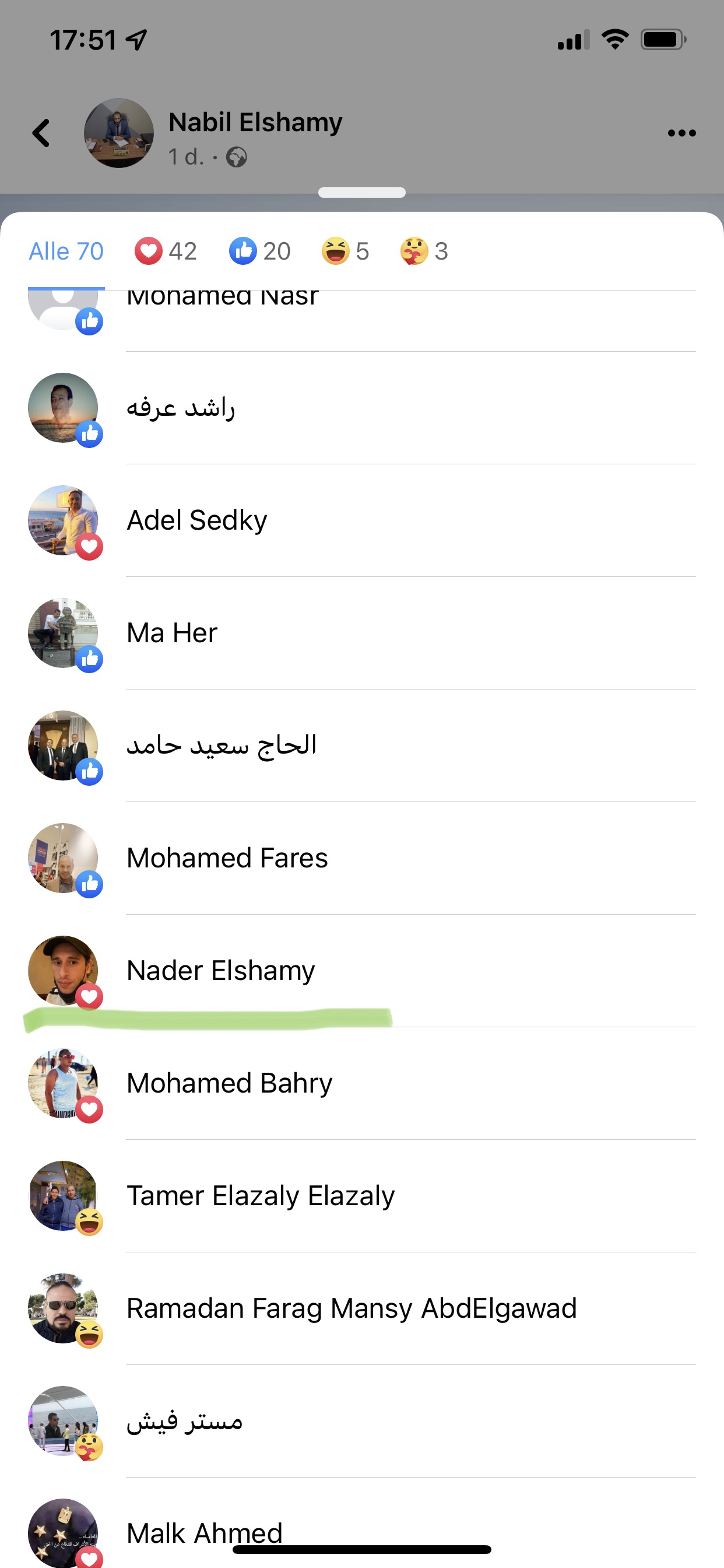Show the 42 love reactions

coord(166,251)
